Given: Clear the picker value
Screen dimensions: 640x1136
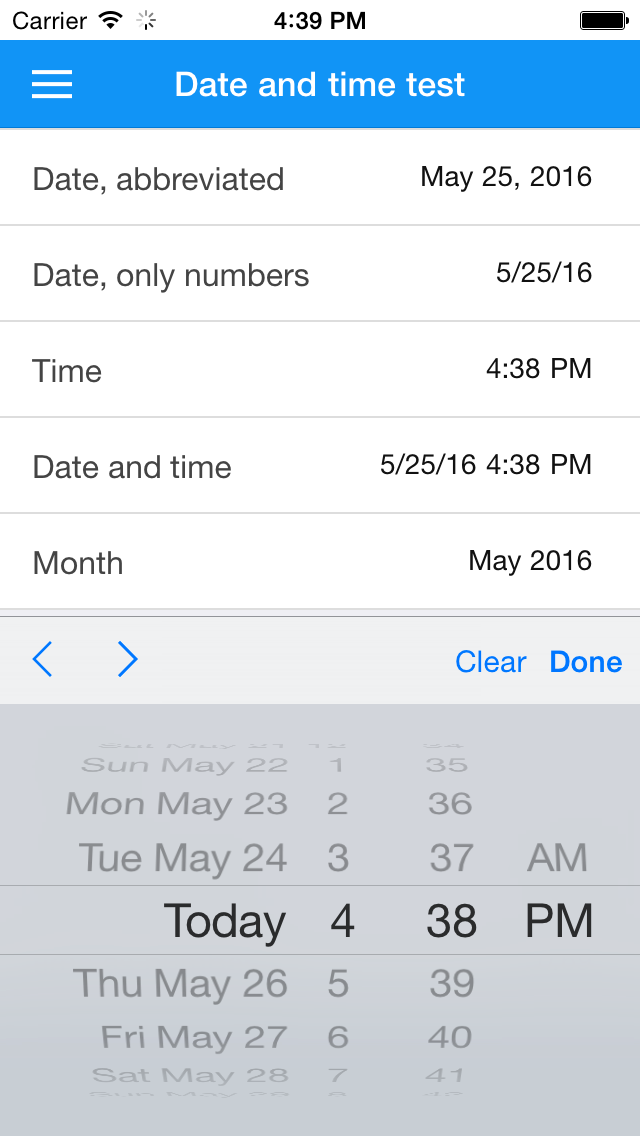Looking at the screenshot, I should pos(491,662).
